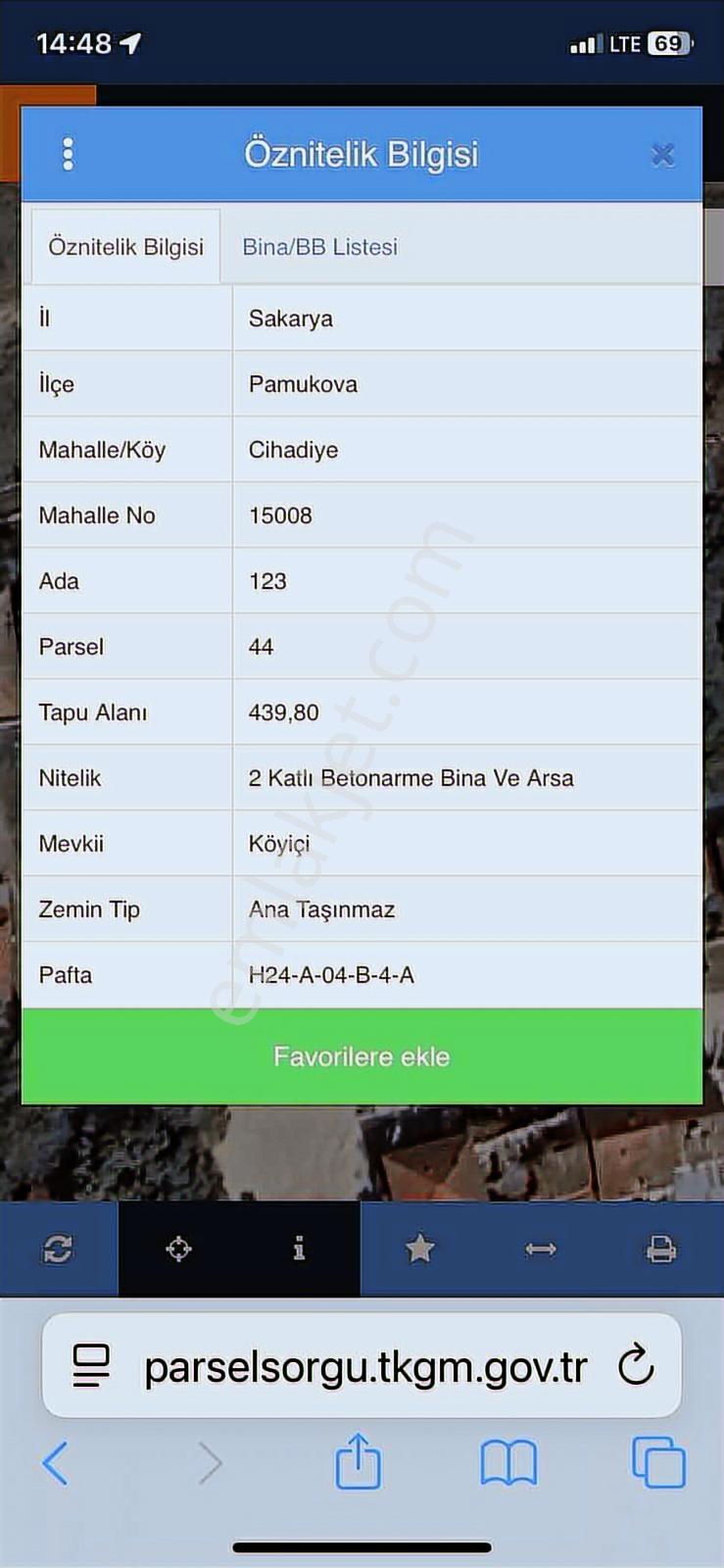
Task: Switch to the Bina/BB Listesi tab
Action: coord(319,247)
